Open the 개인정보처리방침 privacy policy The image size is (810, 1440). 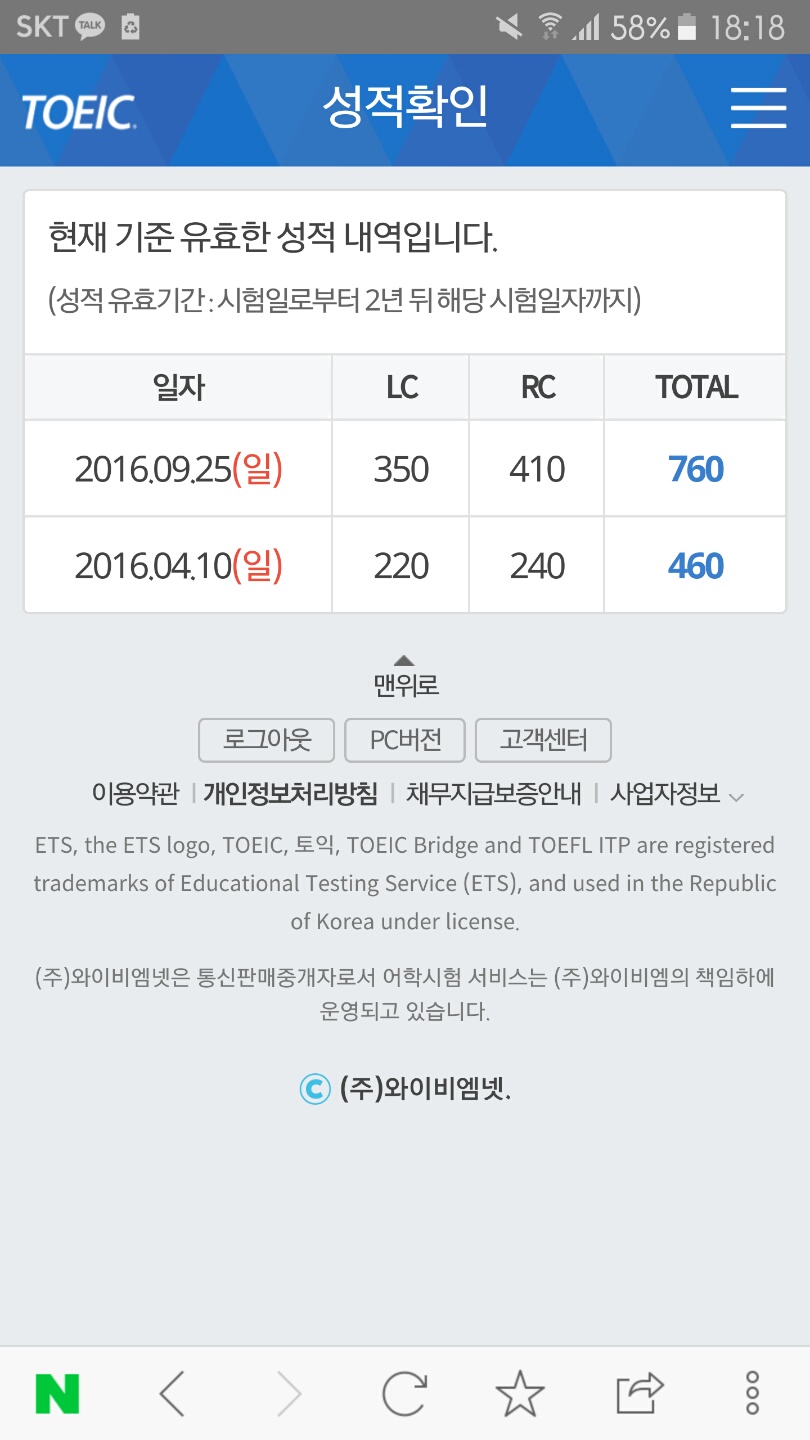(x=290, y=794)
